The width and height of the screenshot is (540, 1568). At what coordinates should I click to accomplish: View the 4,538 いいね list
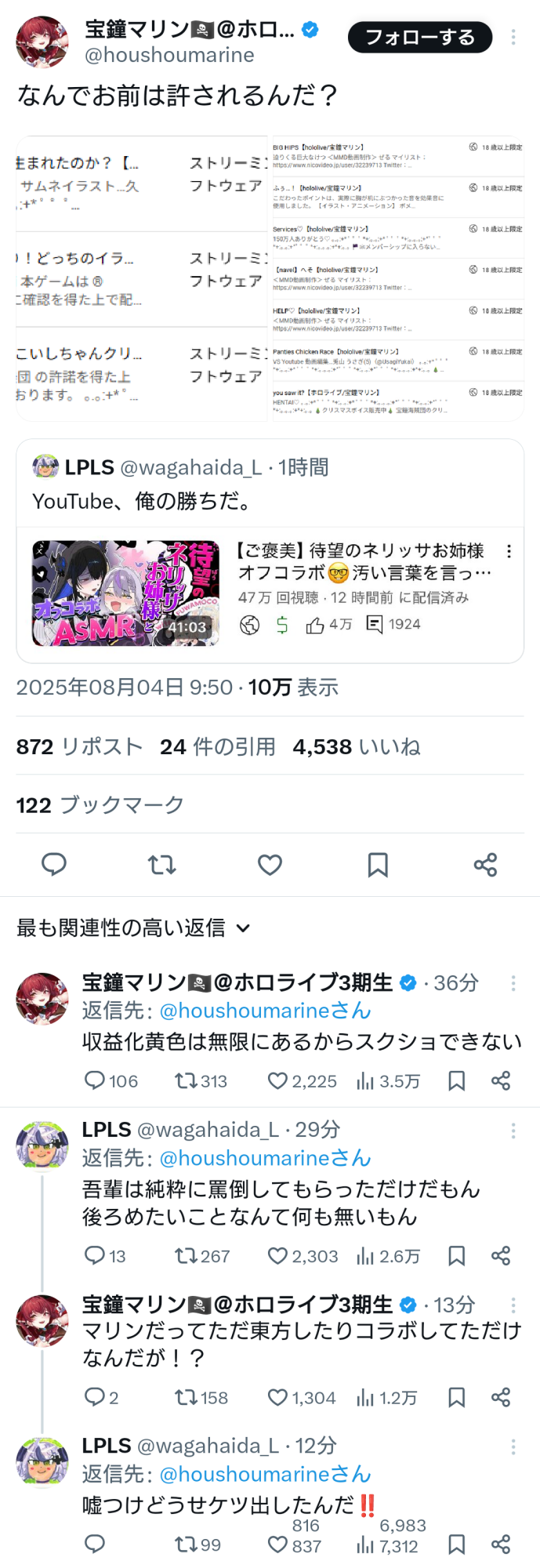point(357,746)
